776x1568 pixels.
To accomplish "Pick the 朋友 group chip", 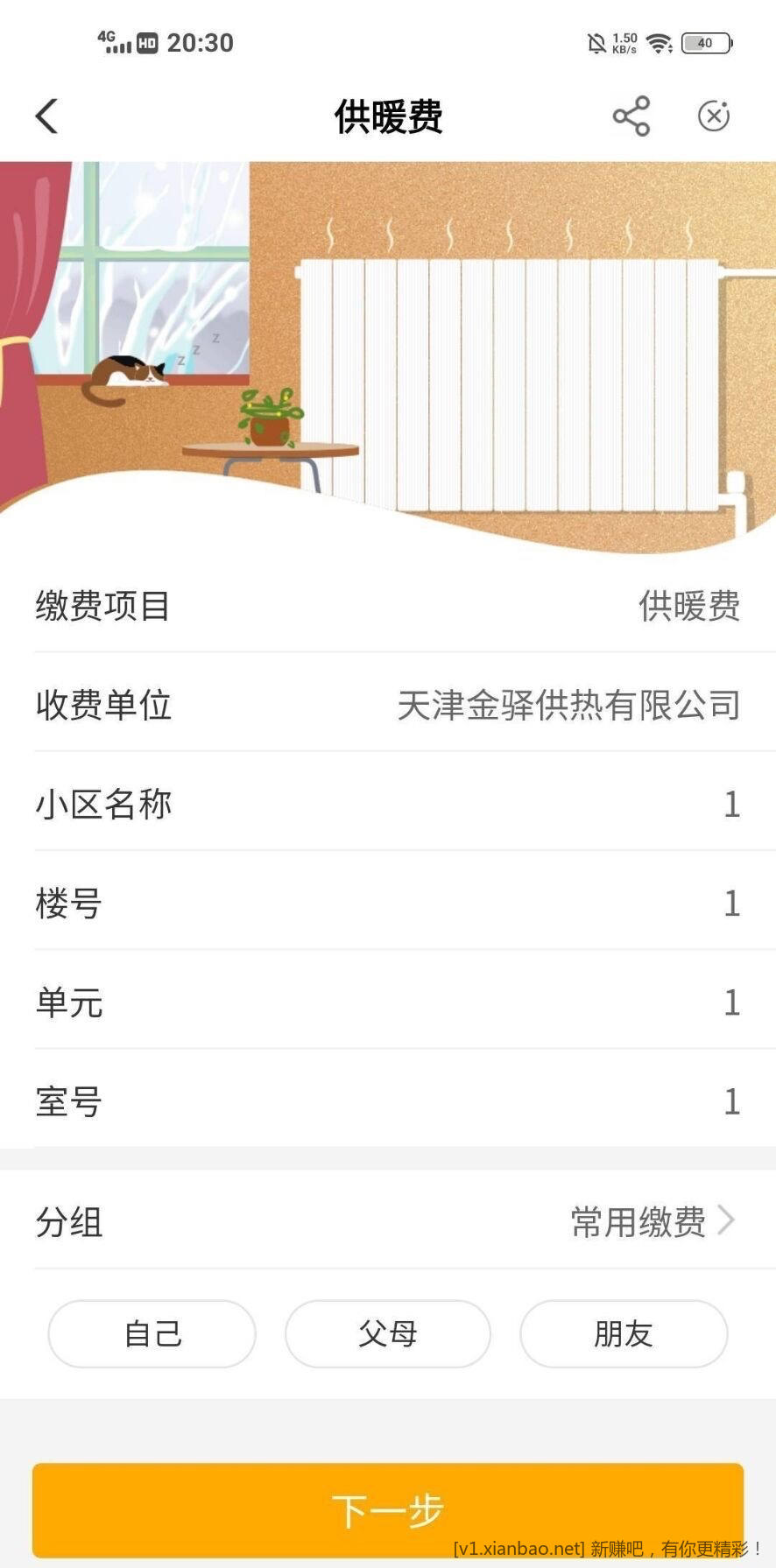I will point(623,1333).
